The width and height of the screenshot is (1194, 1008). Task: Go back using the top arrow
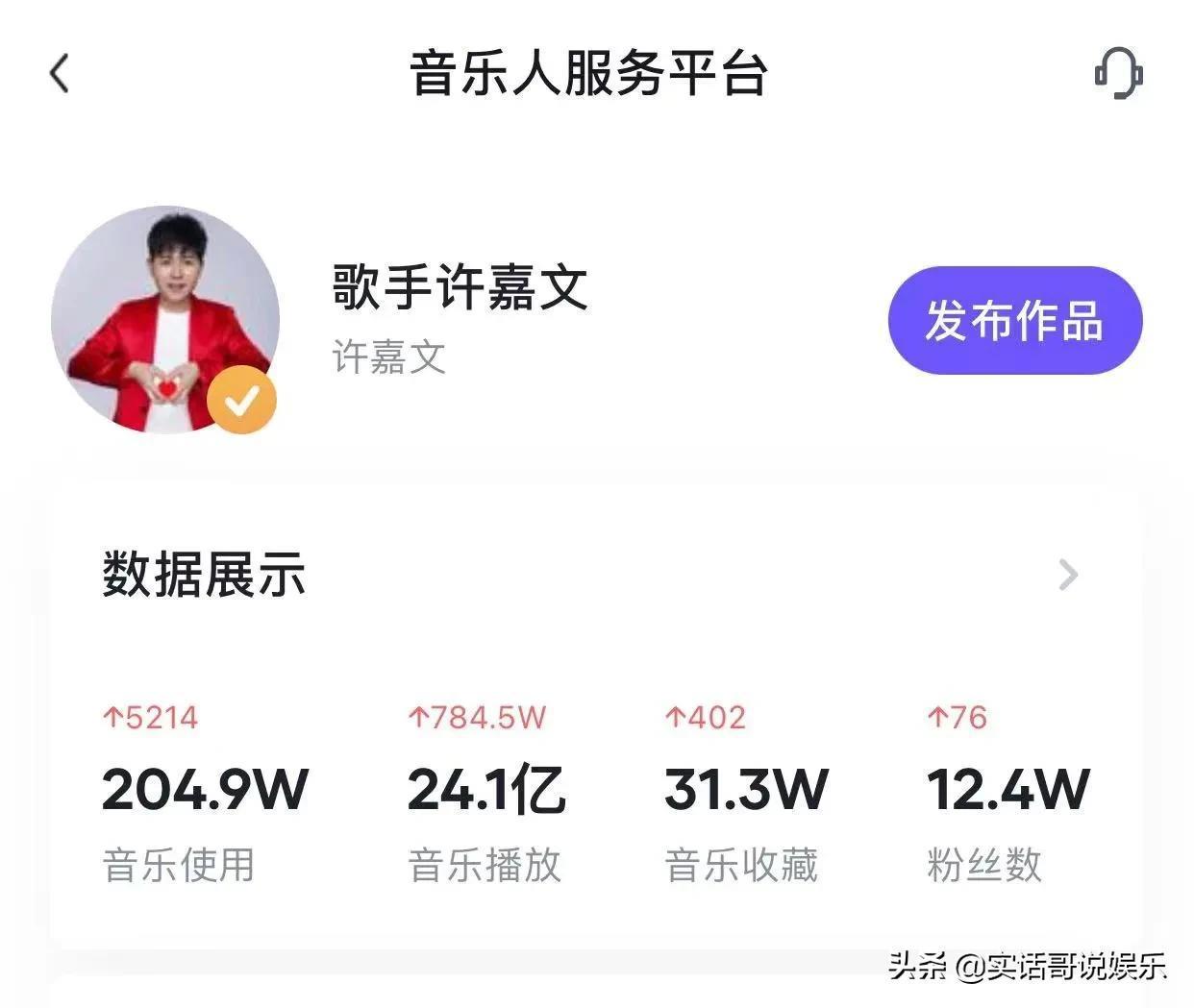60,73
